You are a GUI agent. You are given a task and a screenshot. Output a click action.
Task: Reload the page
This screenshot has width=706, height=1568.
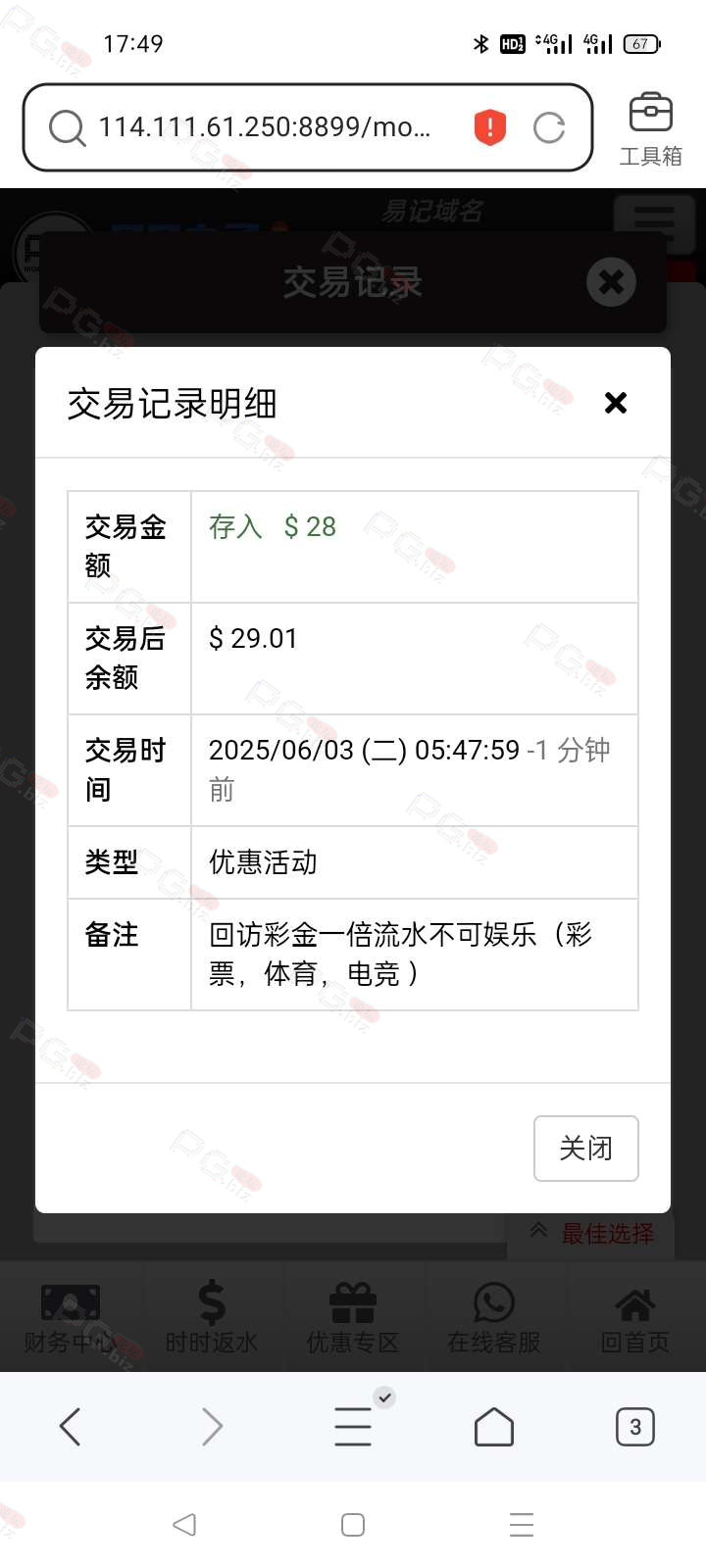pyautogui.click(x=549, y=127)
